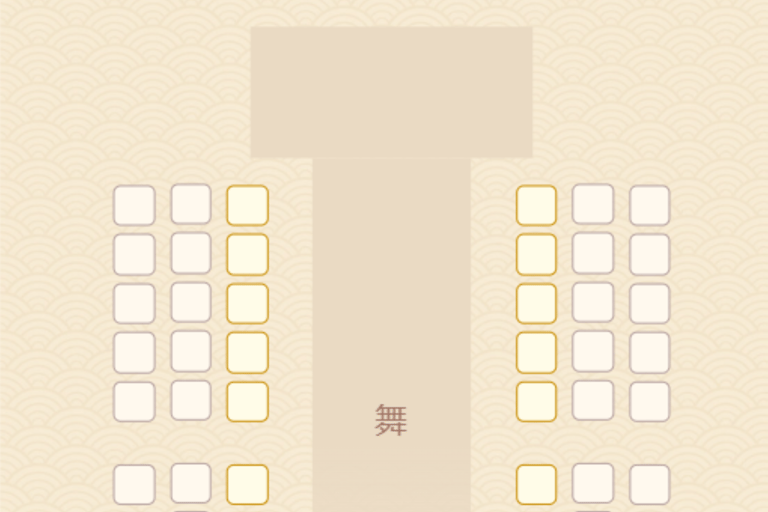Select the front-row gold seat right of the runway

coord(536,205)
